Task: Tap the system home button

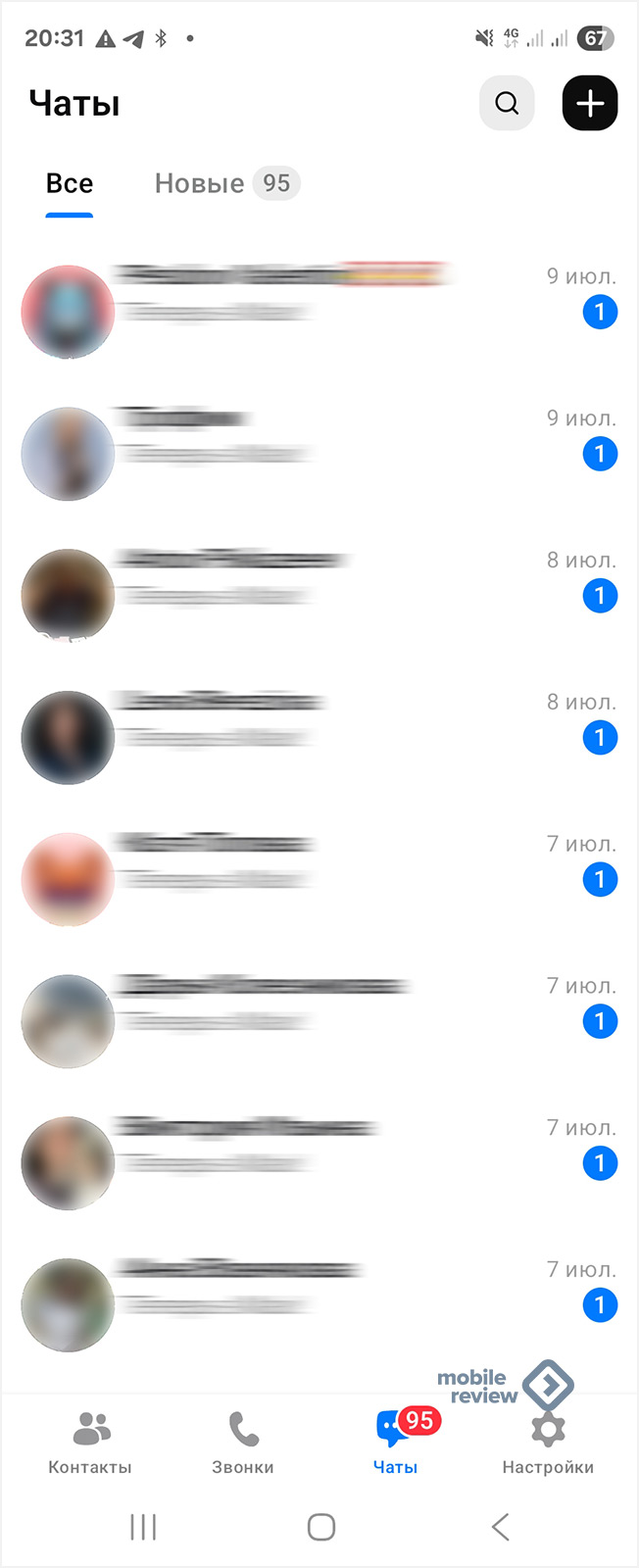Action: (320, 1526)
